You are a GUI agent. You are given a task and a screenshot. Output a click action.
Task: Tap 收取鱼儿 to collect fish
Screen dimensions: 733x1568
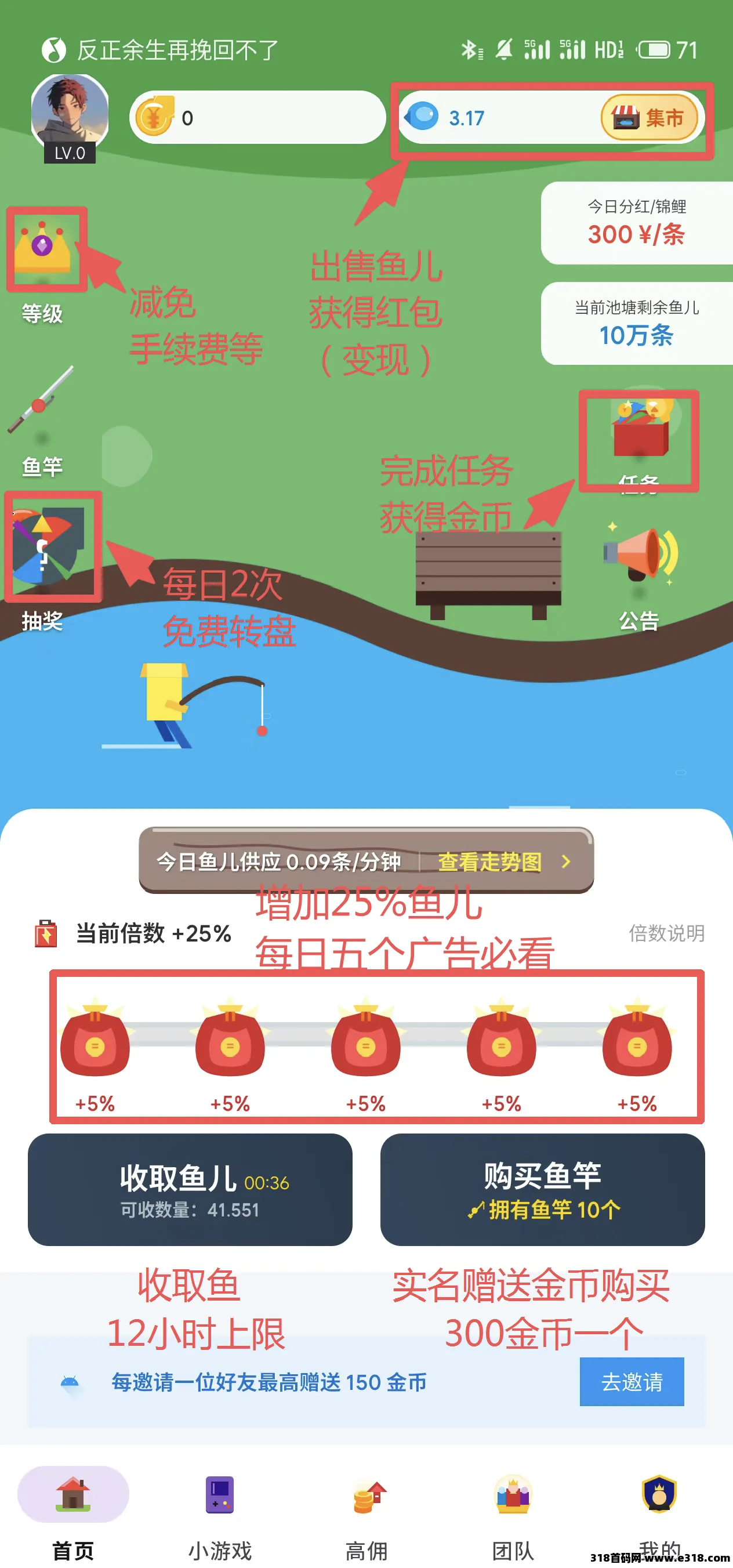[x=190, y=1189]
